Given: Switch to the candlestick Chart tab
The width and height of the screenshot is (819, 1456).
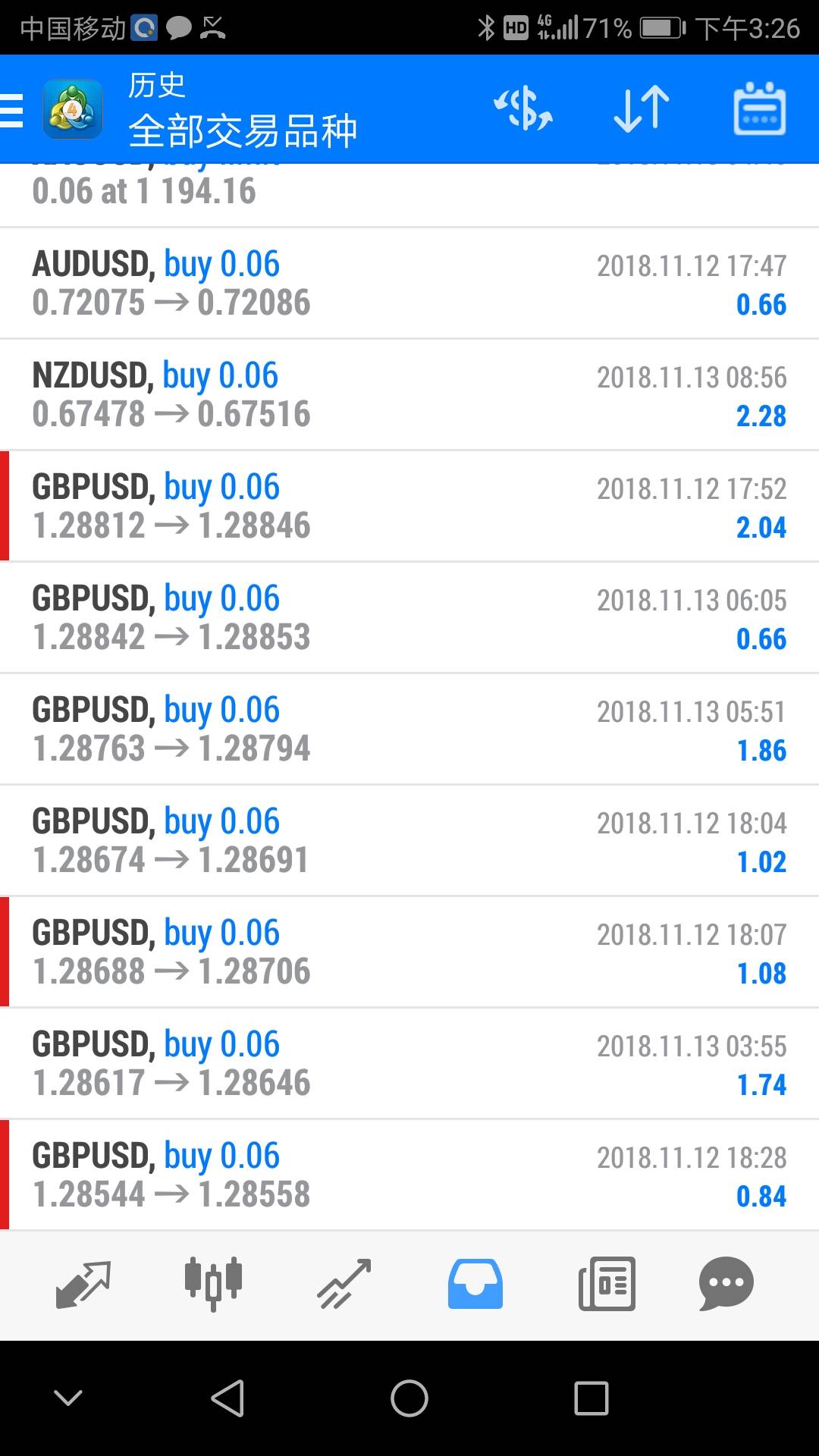Looking at the screenshot, I should pos(214,1284).
